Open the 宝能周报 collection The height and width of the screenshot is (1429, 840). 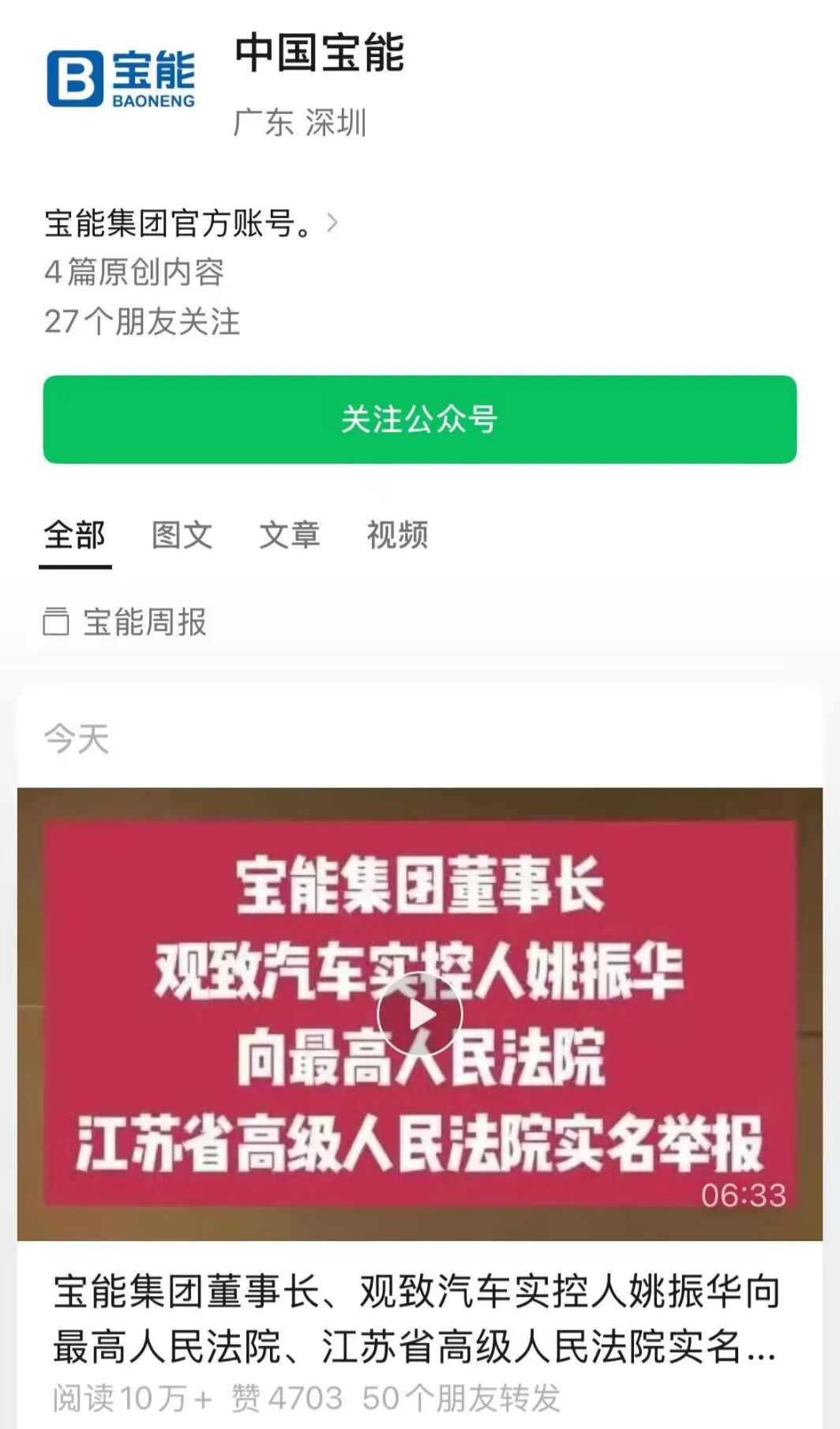point(126,622)
